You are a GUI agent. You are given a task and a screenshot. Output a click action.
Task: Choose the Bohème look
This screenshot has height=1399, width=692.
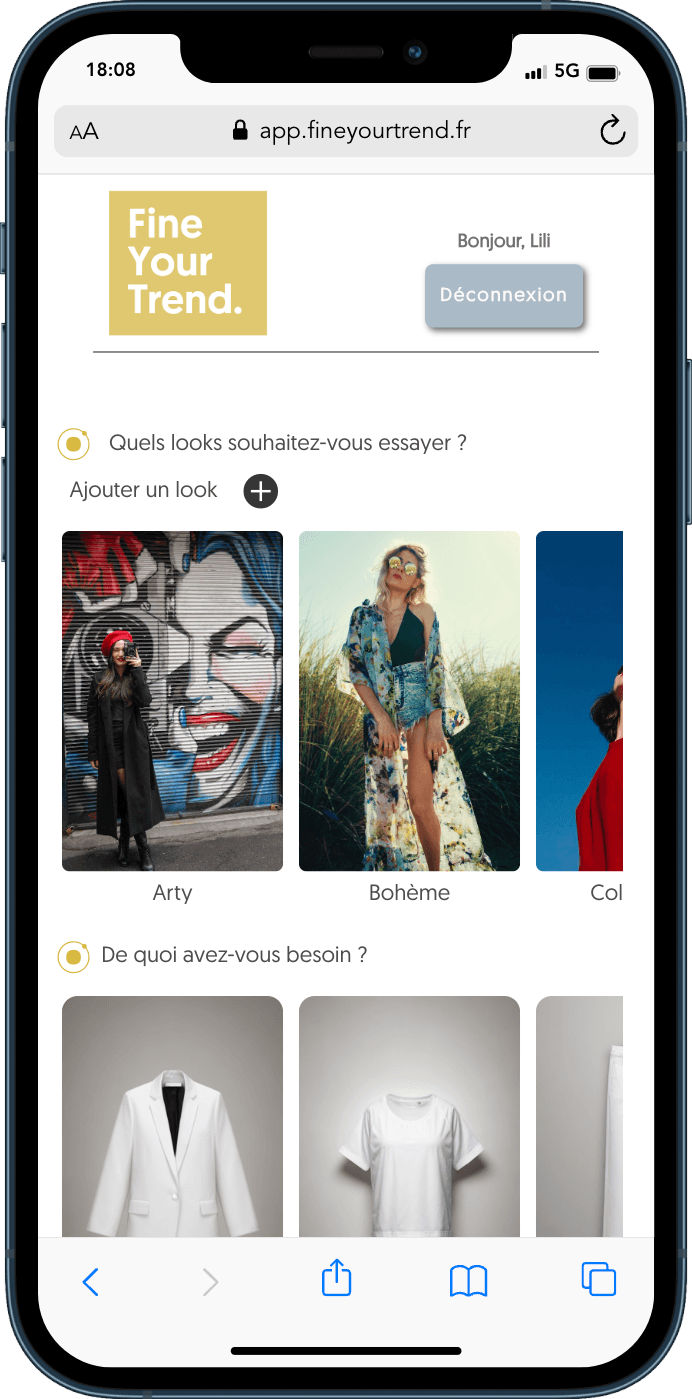(x=409, y=701)
